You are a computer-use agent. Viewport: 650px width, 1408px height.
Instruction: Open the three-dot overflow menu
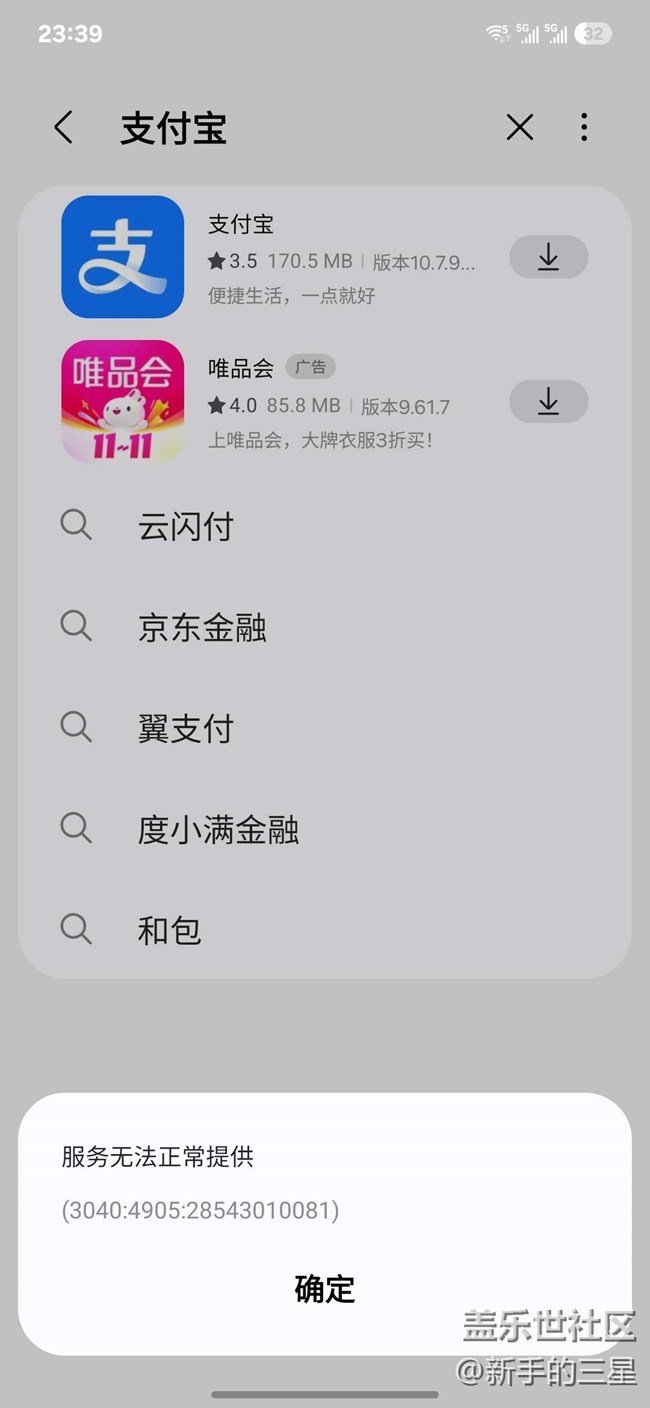584,127
